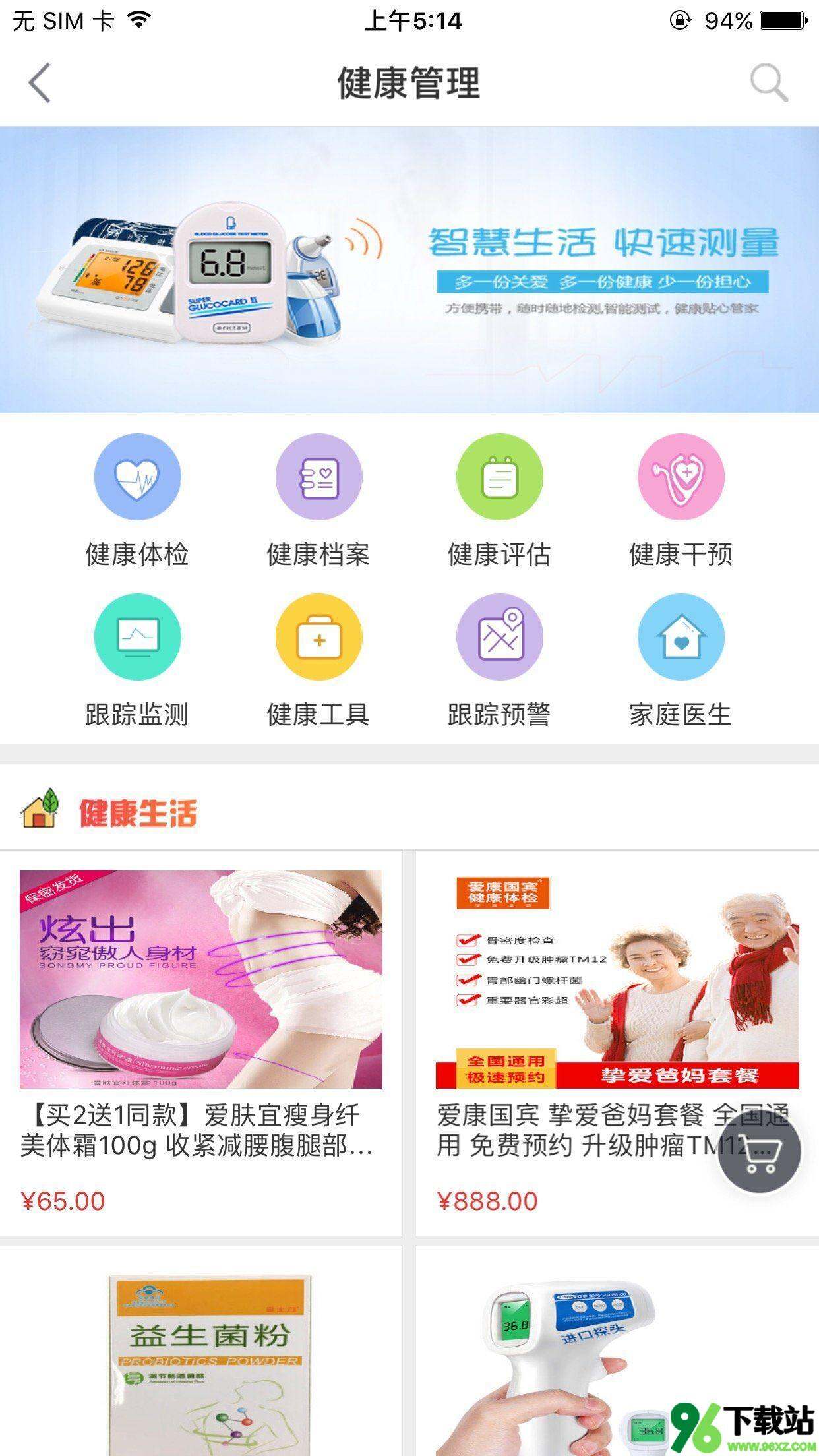Open 家庭医生 family doctor
The height and width of the screenshot is (1456, 819).
point(681,637)
